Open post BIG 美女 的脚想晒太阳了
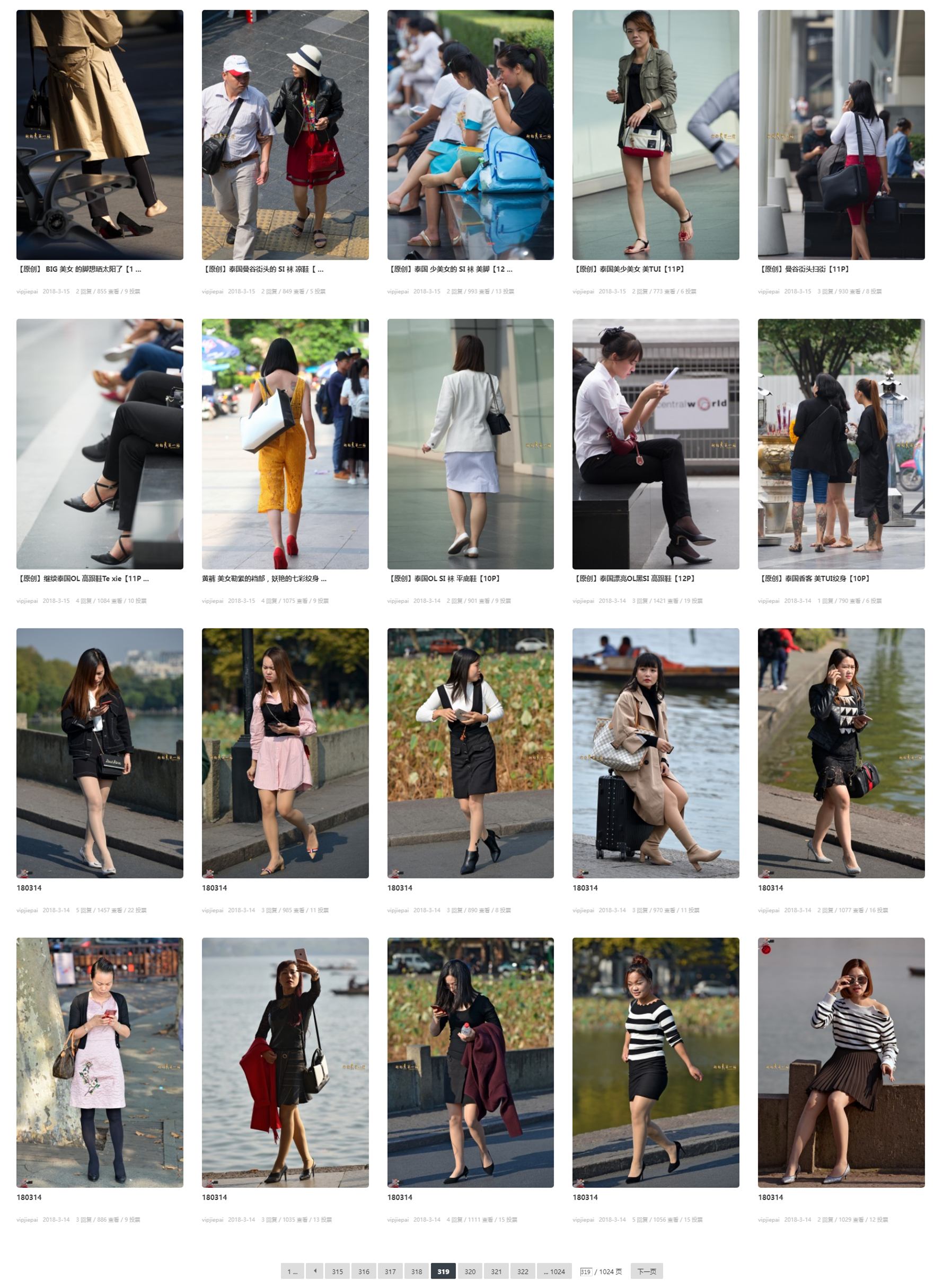943x1288 pixels. click(80, 269)
